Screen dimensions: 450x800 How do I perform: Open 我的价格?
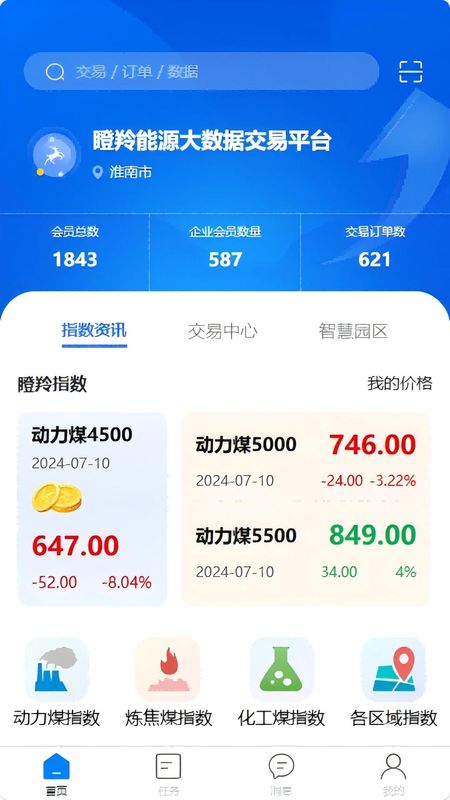pos(400,383)
